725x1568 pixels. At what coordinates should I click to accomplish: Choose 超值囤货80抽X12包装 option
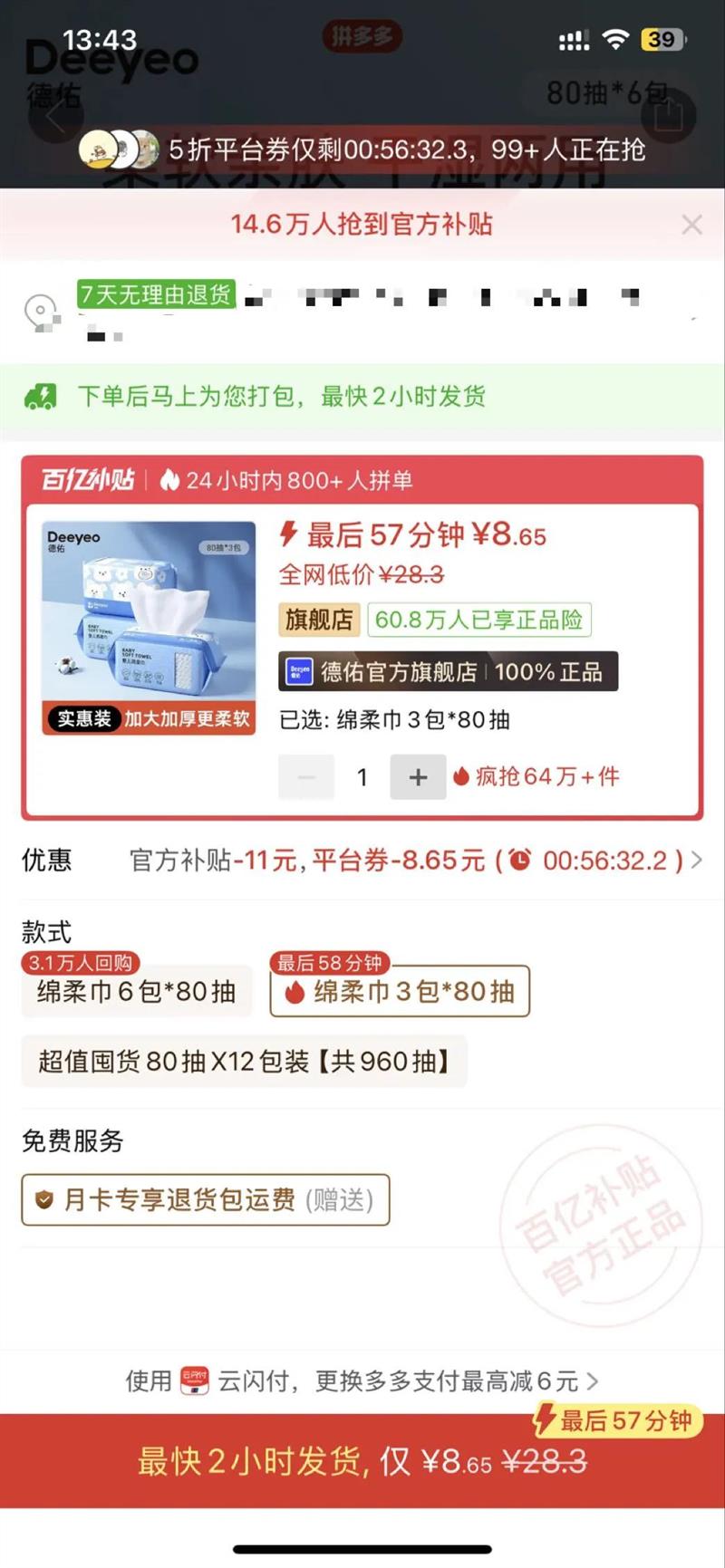pyautogui.click(x=244, y=1061)
